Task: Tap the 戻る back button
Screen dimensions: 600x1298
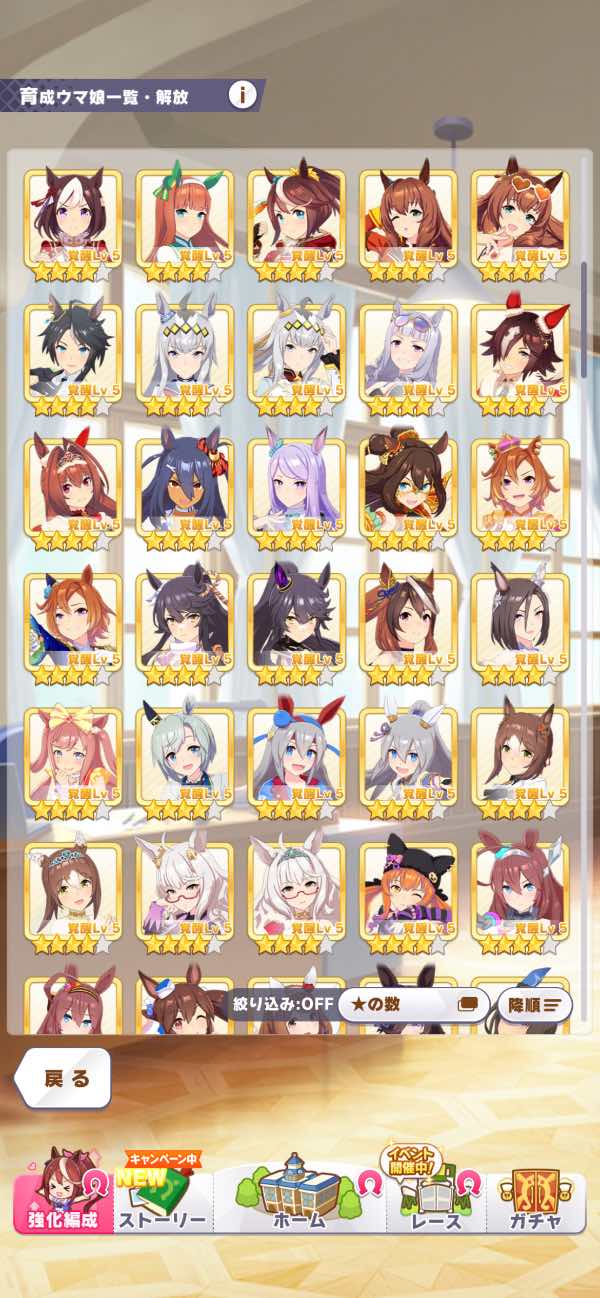Action: [x=65, y=1078]
